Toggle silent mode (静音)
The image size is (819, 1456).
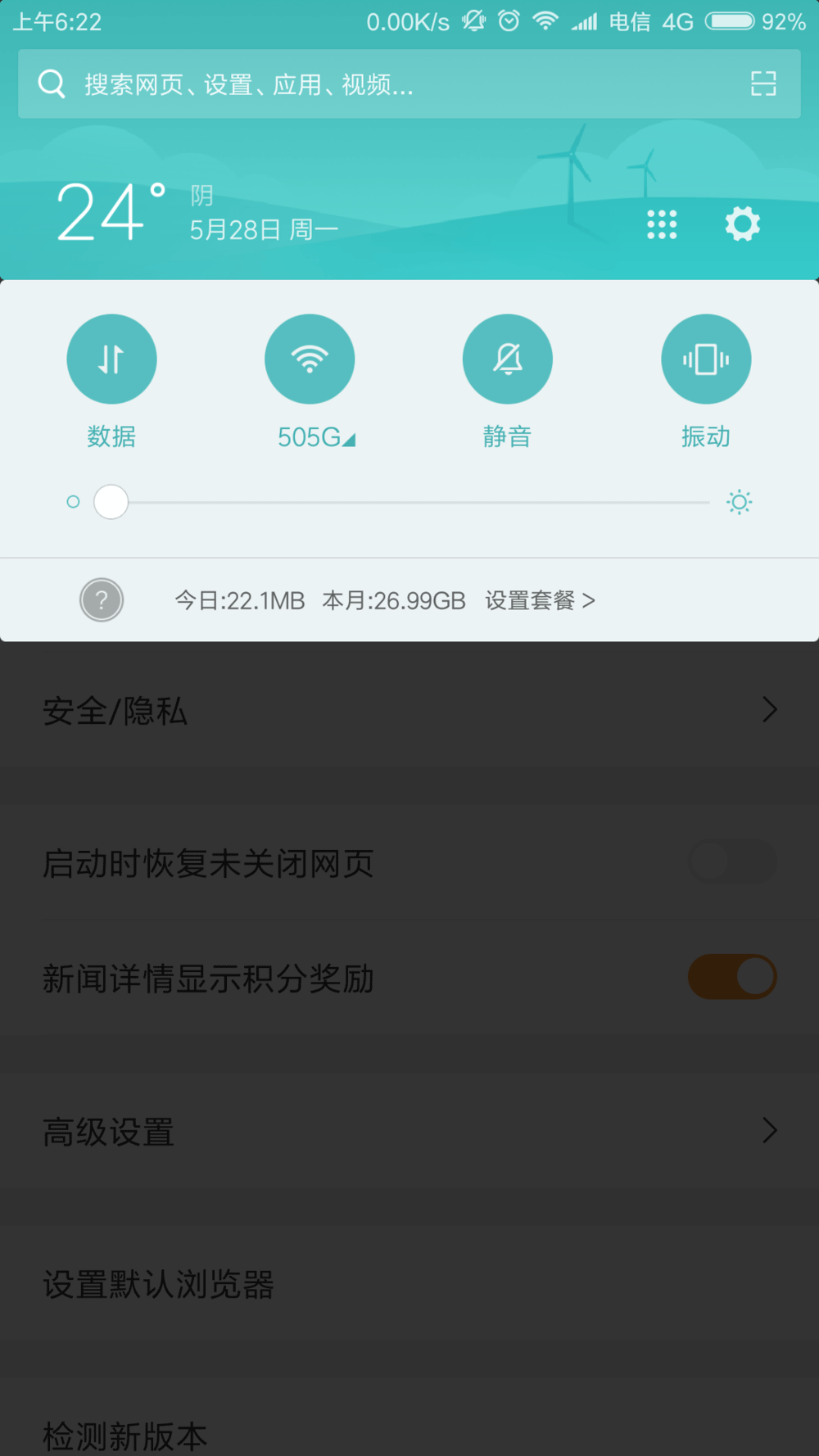[x=508, y=359]
